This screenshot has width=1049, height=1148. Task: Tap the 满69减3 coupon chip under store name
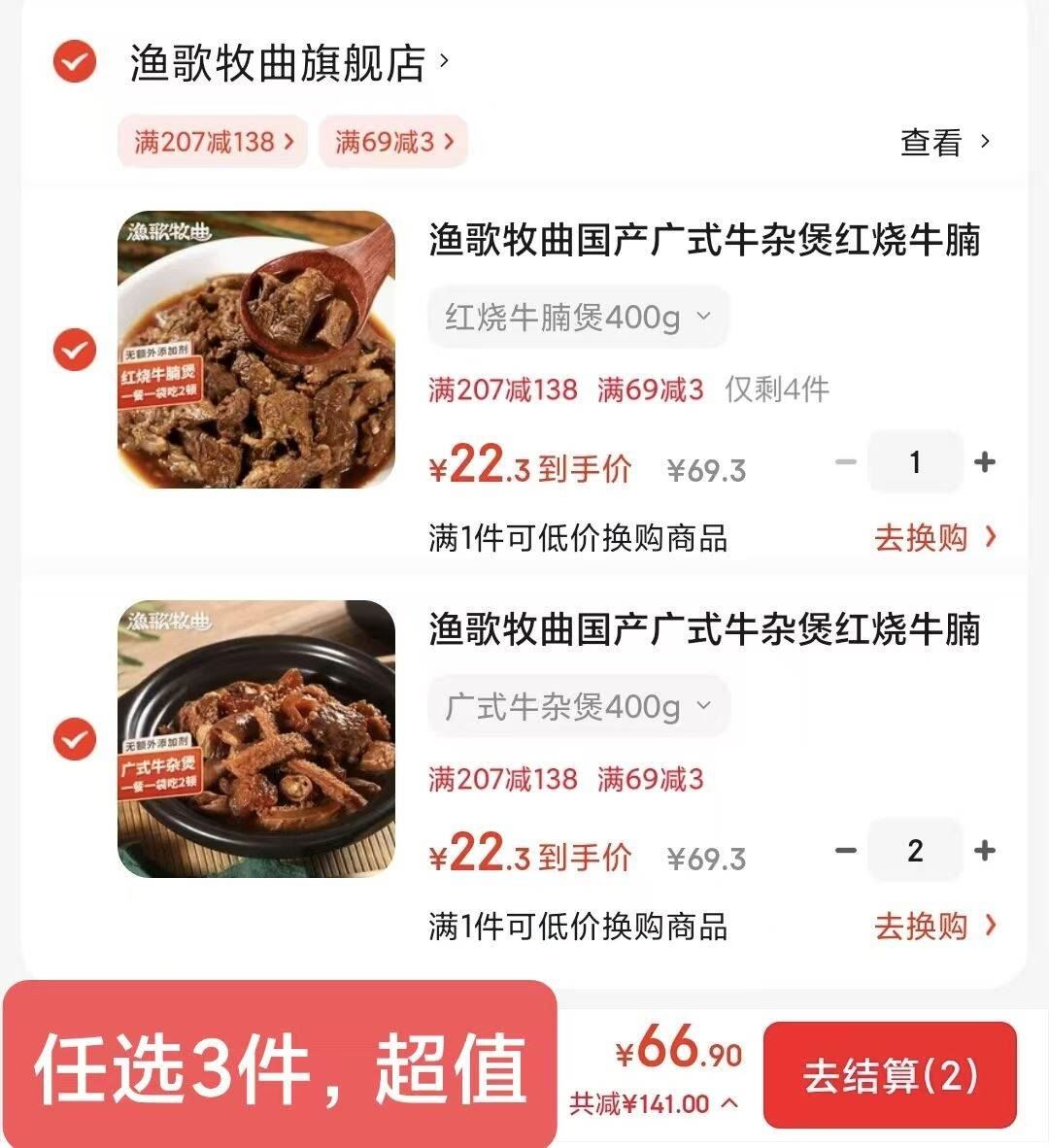pyautogui.click(x=393, y=142)
